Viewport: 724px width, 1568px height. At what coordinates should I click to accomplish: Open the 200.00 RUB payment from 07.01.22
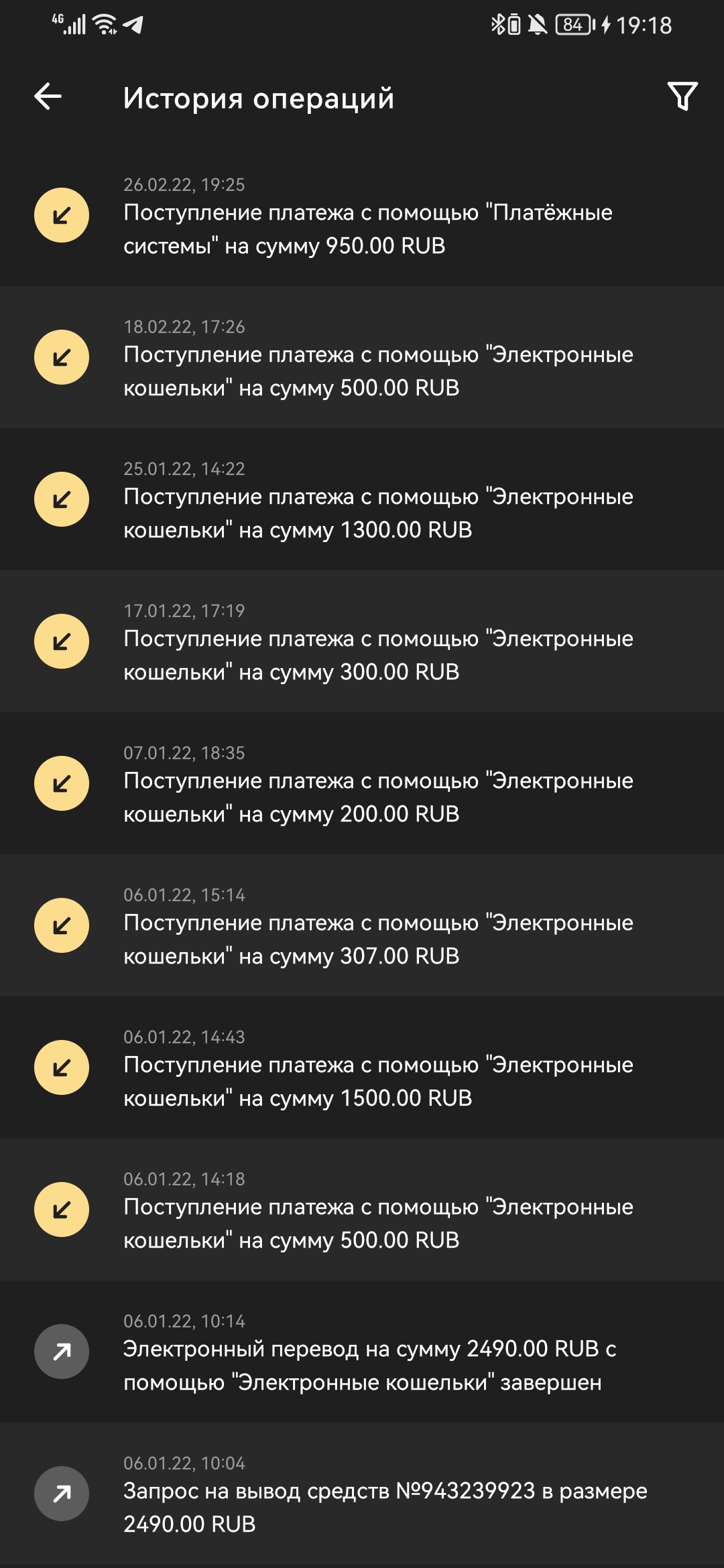tap(362, 783)
